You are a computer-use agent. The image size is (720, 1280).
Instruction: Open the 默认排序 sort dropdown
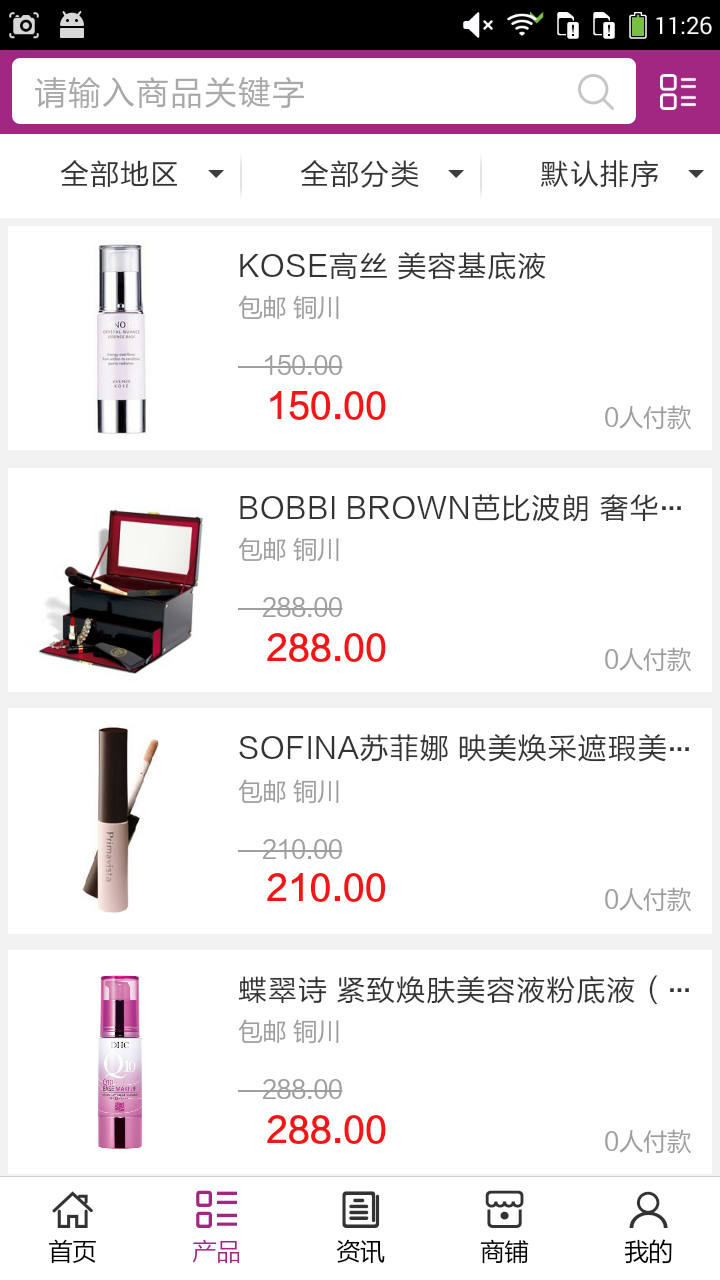[x=620, y=175]
